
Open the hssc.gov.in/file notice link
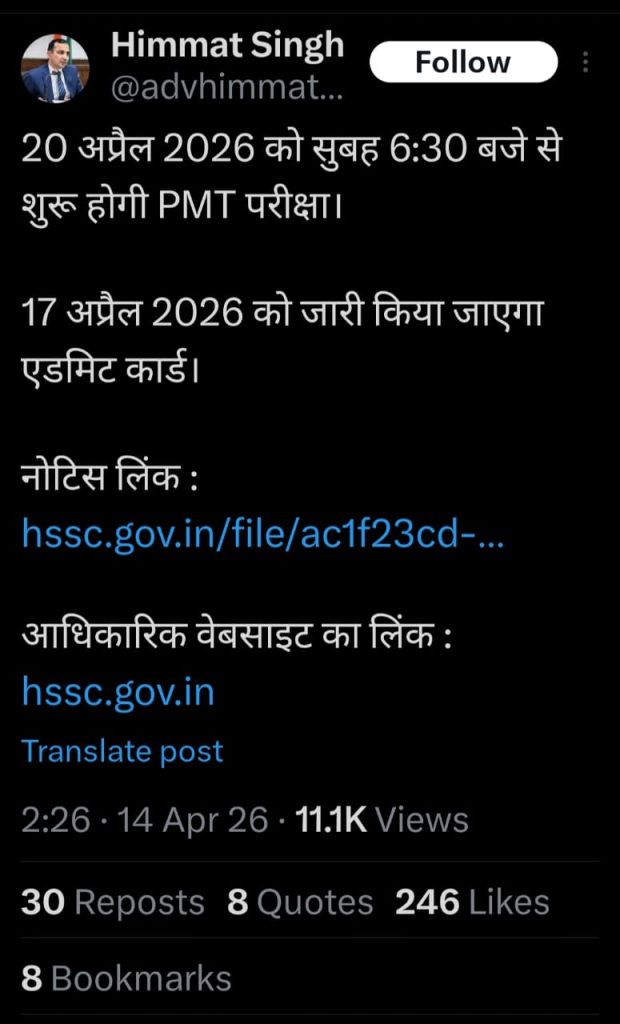click(263, 535)
